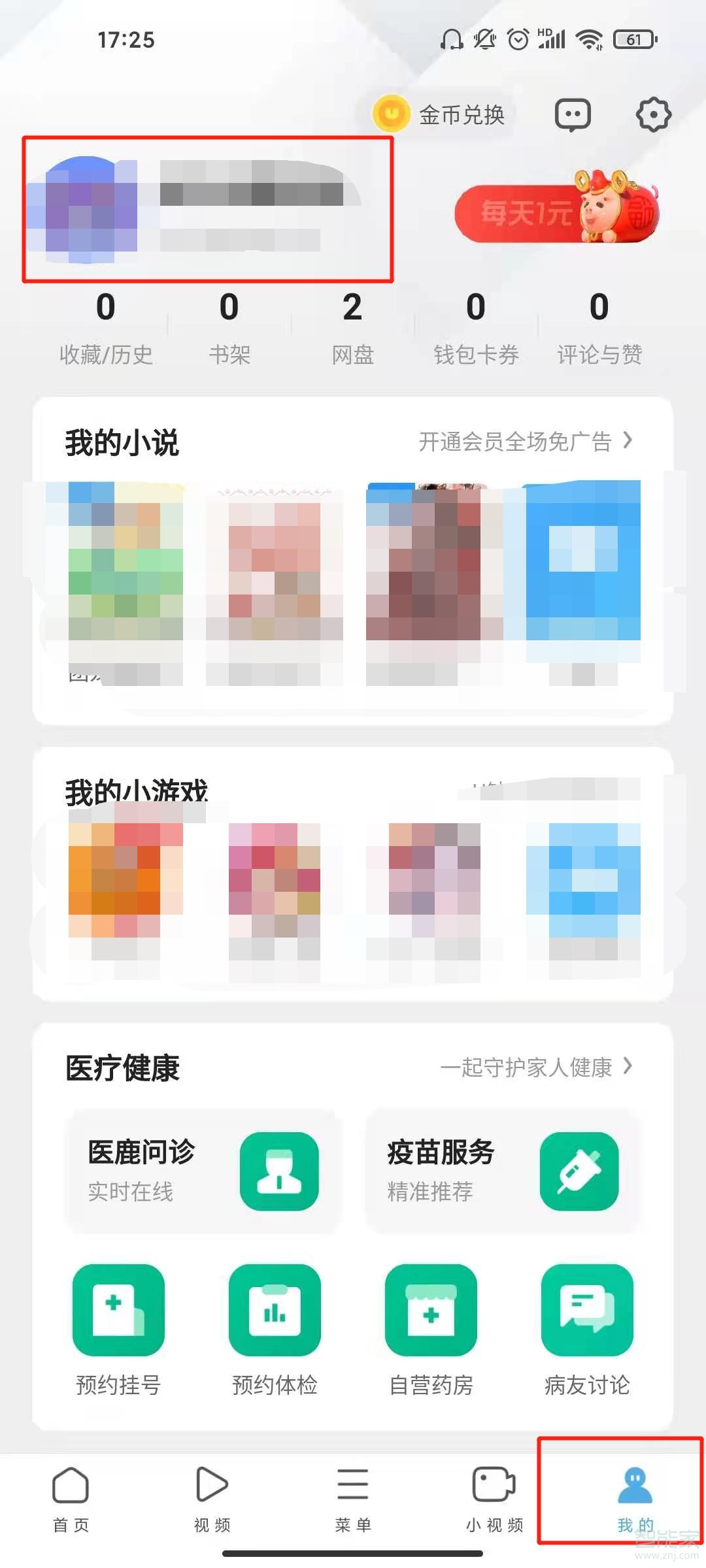The width and height of the screenshot is (706, 1568).
Task: Open 钱包卡券 wallet and coupons
Action: coord(476,328)
